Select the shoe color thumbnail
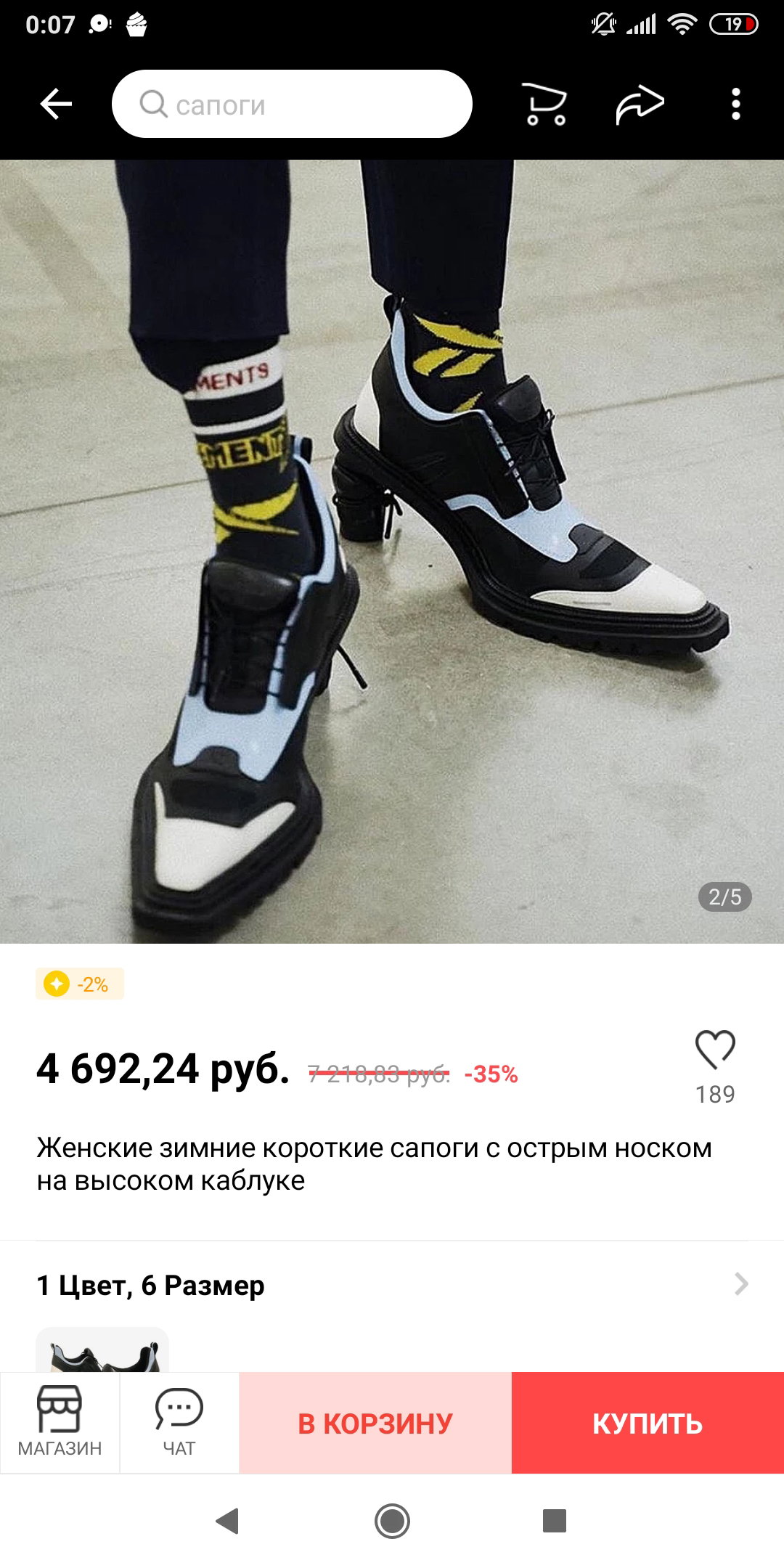 [x=102, y=1350]
